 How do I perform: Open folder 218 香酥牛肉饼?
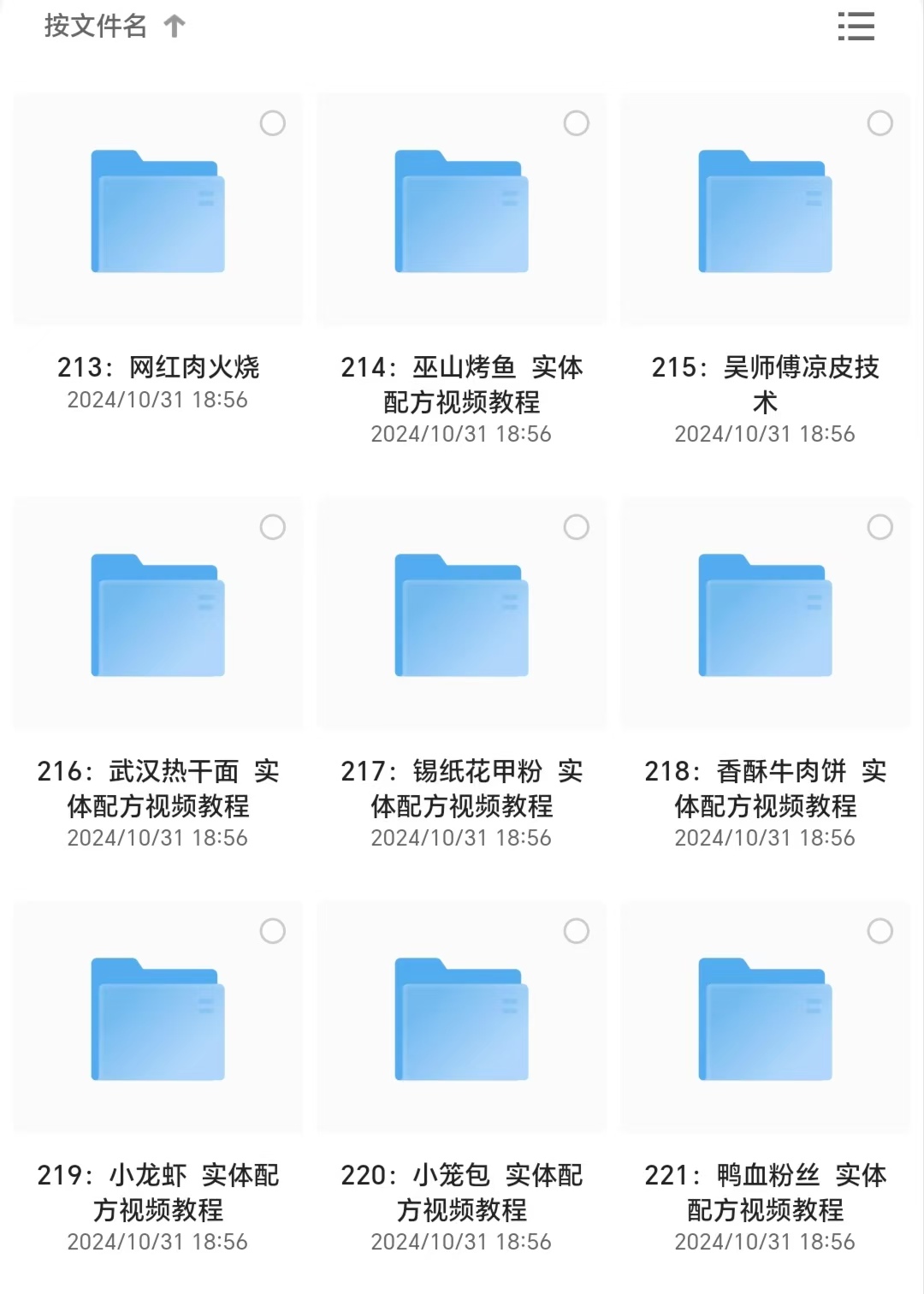tap(765, 616)
